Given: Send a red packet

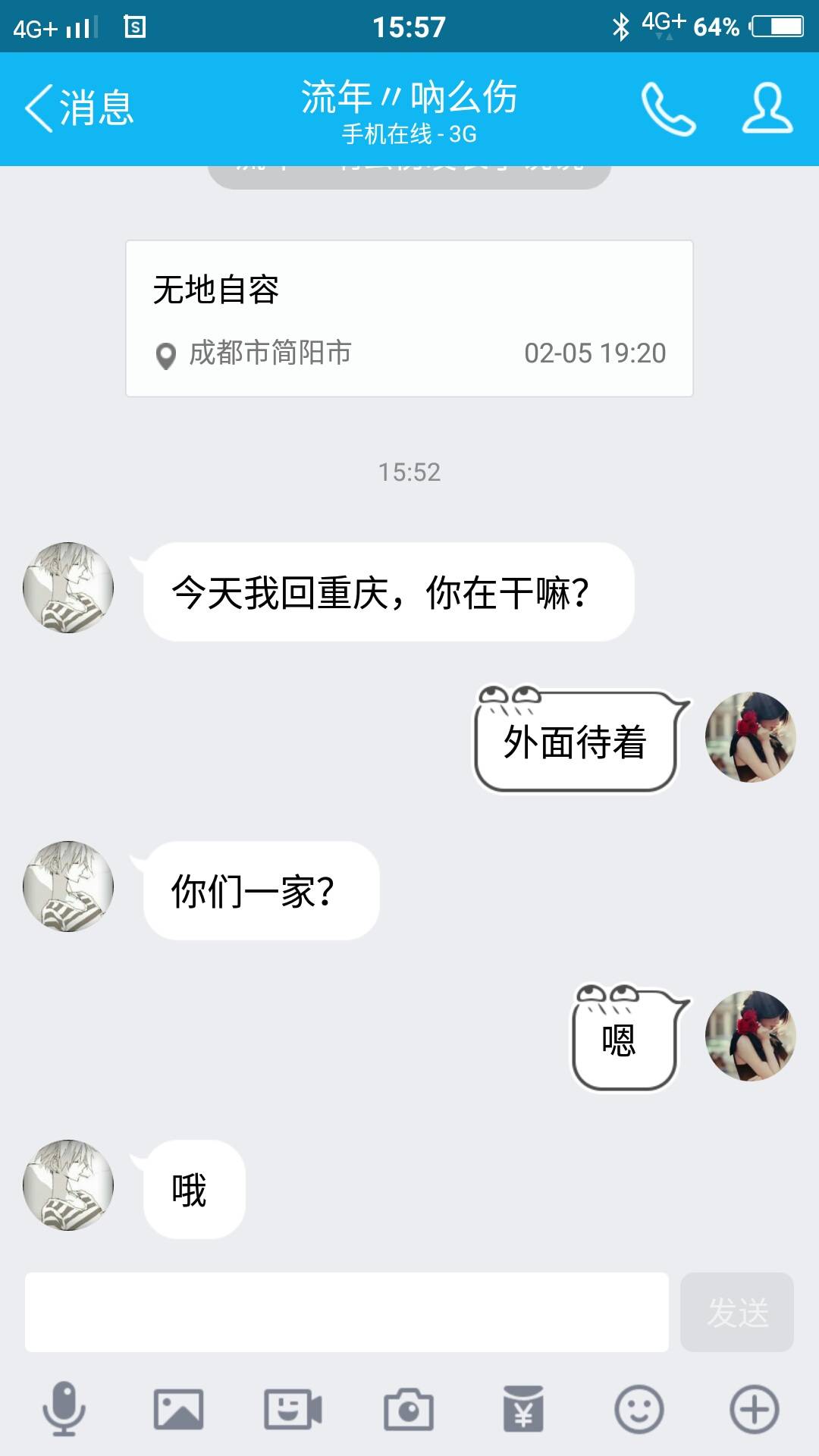Looking at the screenshot, I should [x=523, y=1409].
